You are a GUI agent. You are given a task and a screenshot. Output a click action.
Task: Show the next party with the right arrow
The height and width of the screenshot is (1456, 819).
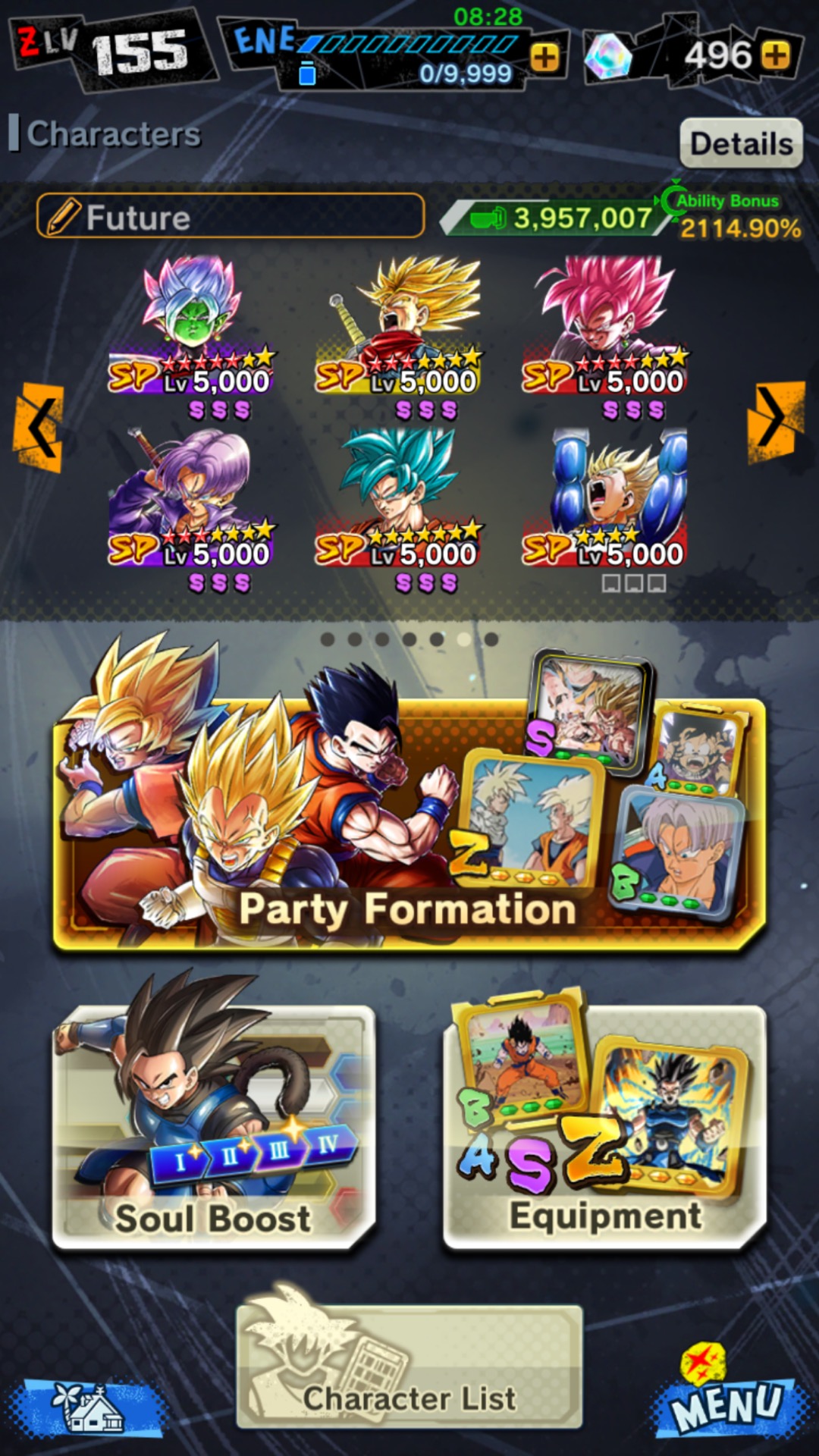(775, 421)
